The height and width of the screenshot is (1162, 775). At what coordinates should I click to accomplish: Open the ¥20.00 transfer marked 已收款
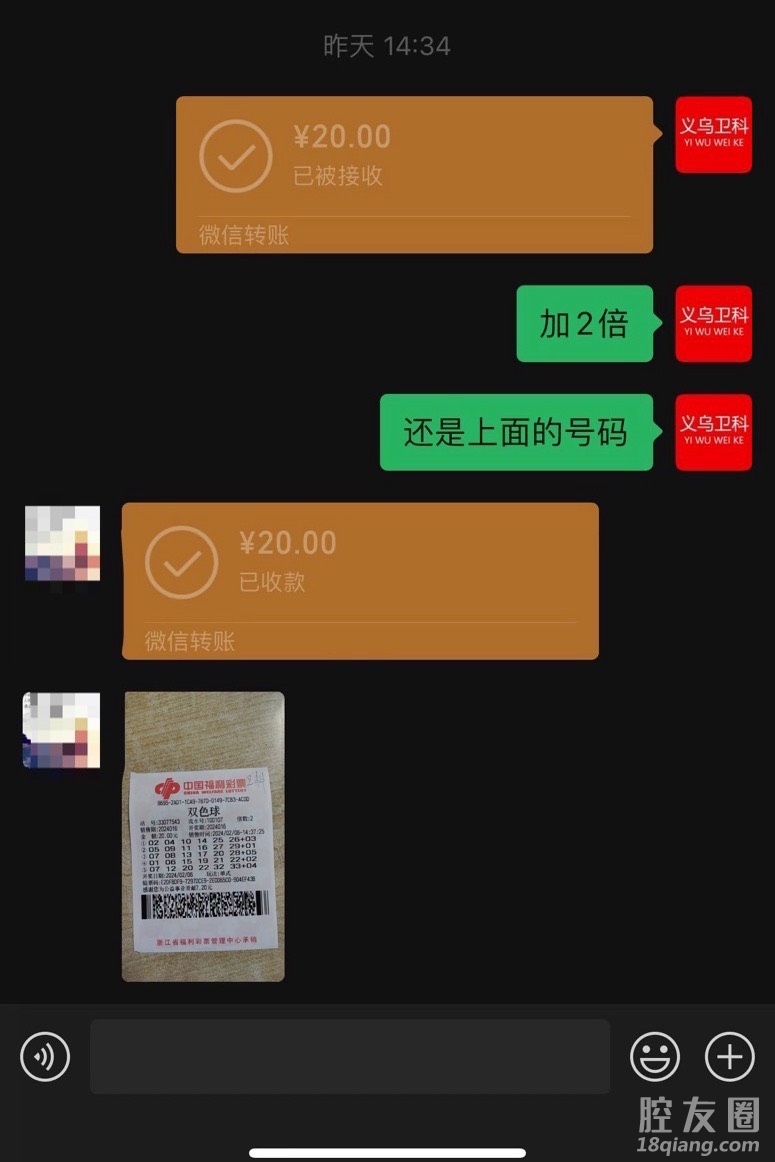(360, 580)
